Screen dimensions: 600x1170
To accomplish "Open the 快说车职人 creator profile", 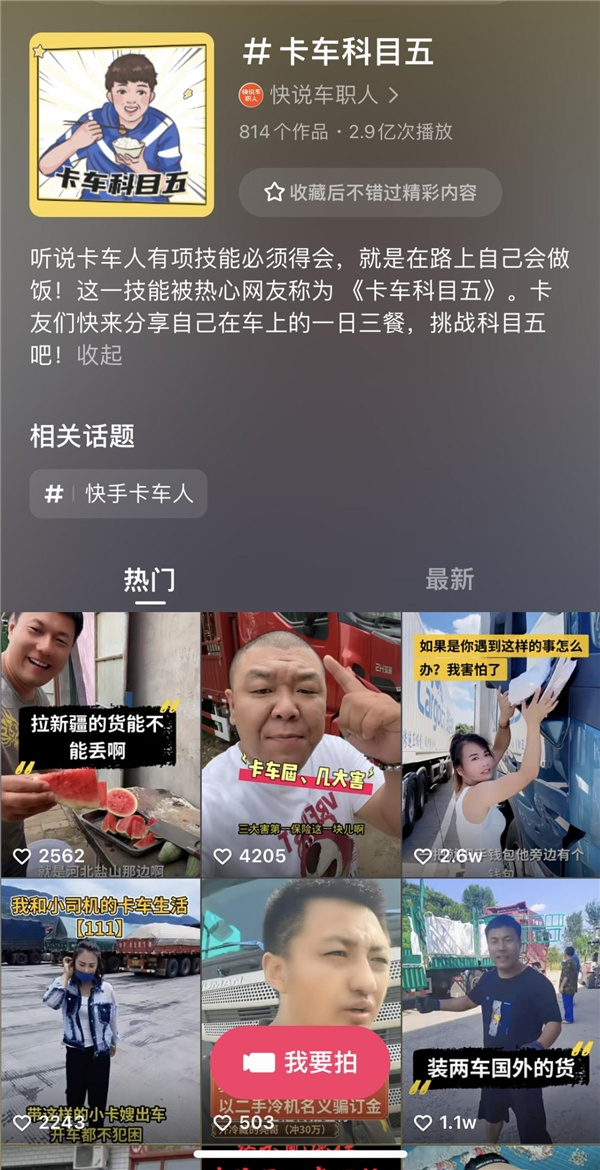I will point(318,95).
